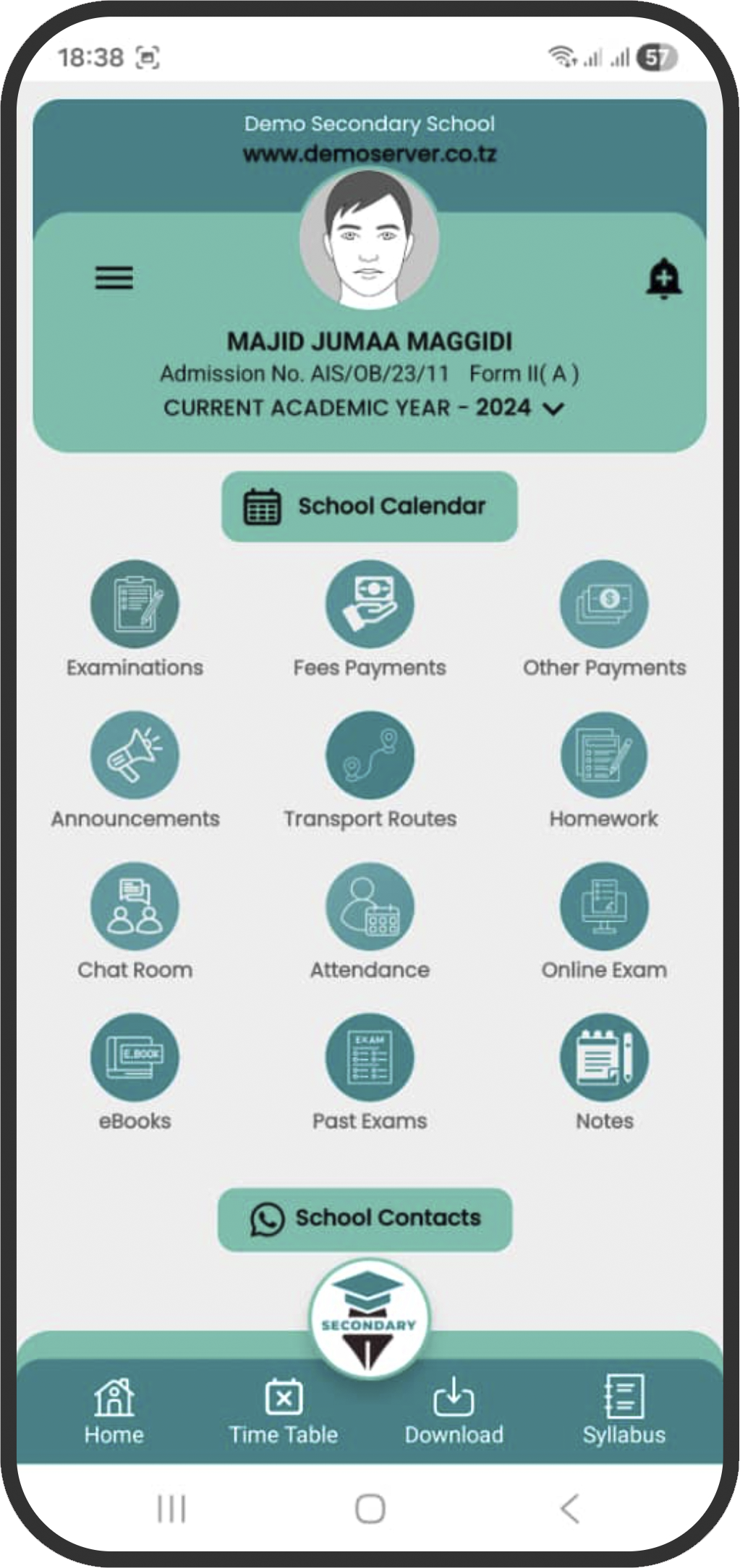Tap School Contacts button
The width and height of the screenshot is (740, 1568).
pos(365,1219)
